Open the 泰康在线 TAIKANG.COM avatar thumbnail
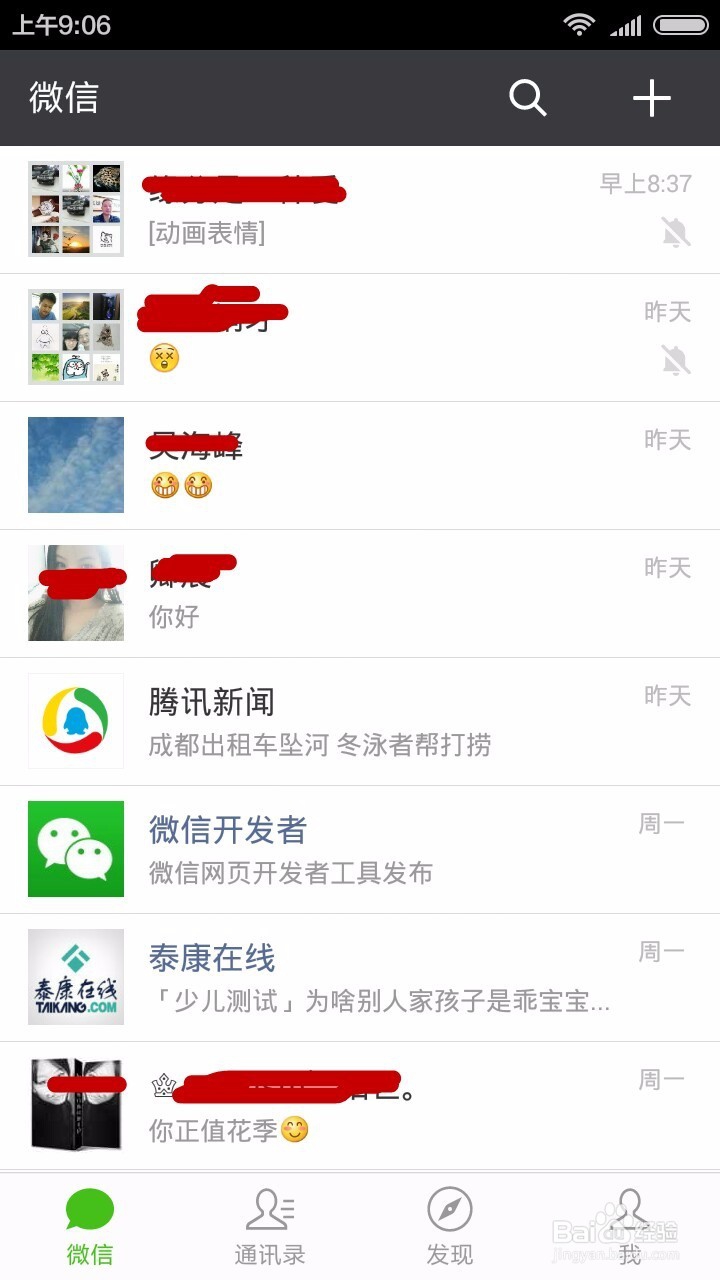 pyautogui.click(x=75, y=976)
